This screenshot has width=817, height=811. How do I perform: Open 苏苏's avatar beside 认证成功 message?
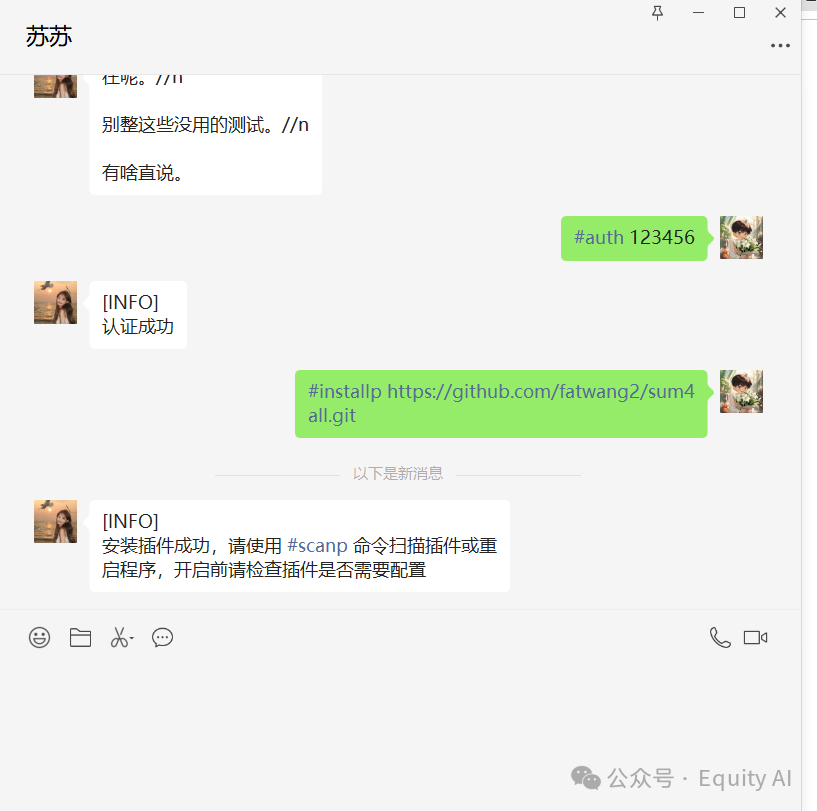coord(55,302)
